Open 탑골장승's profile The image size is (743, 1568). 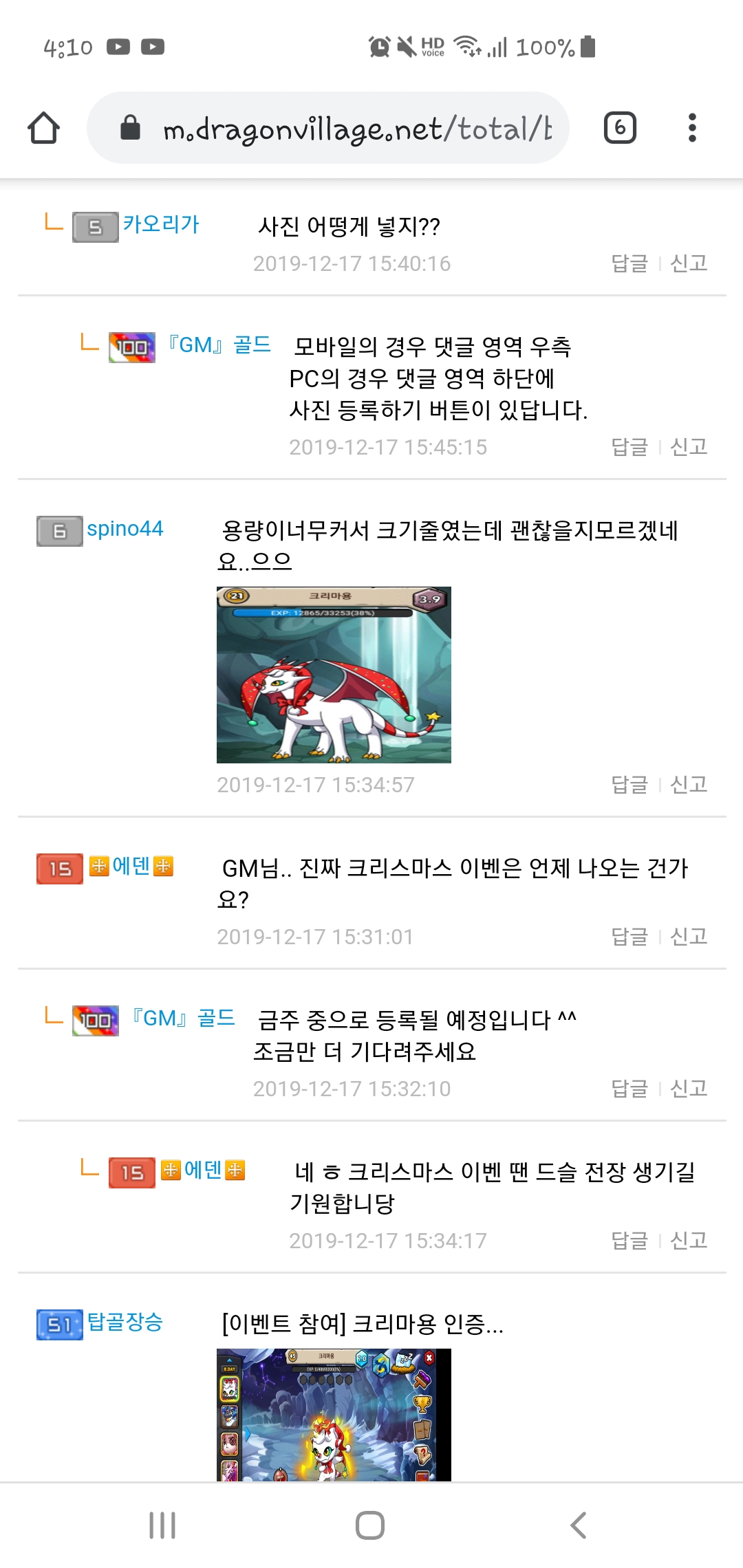pos(125,1322)
